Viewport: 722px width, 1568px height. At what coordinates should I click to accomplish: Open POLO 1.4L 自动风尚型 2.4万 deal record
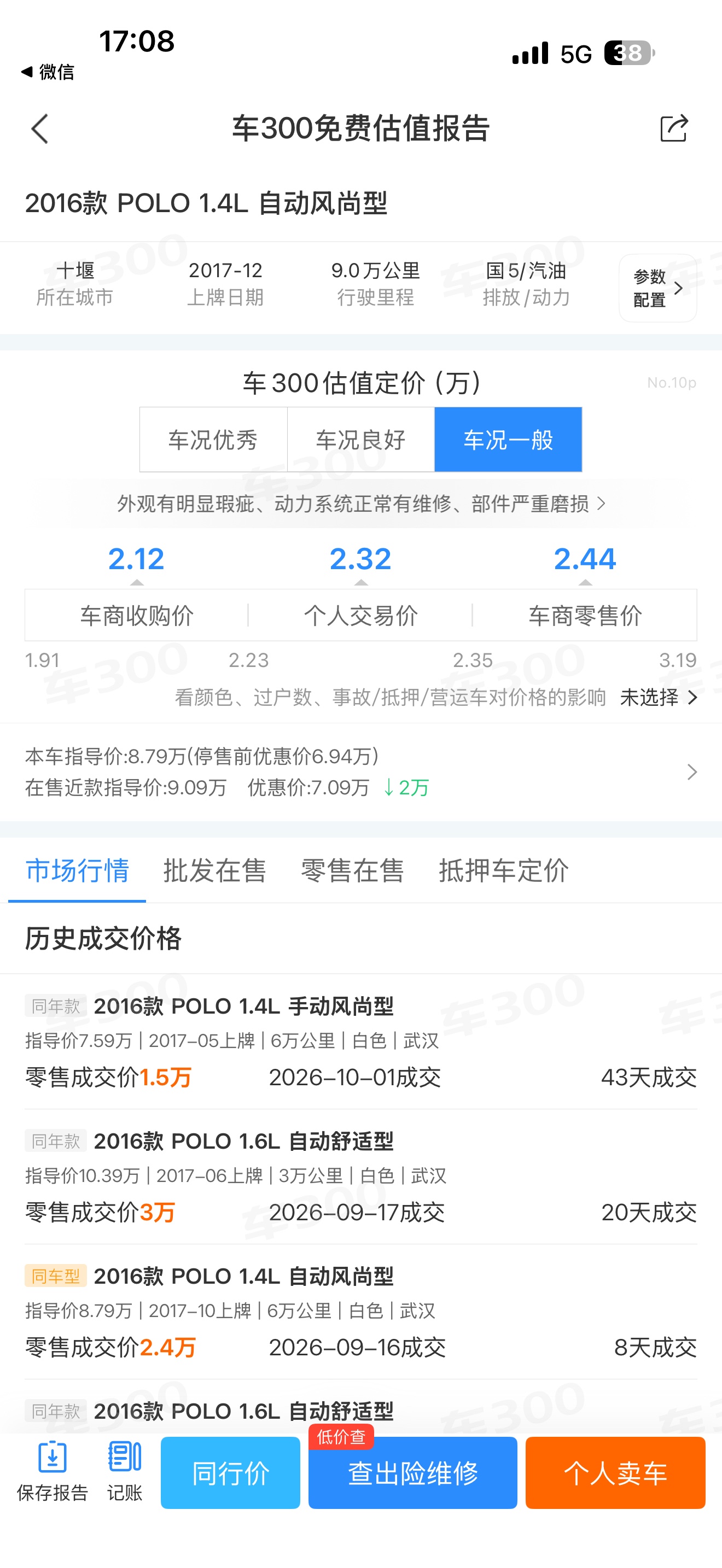pos(361,1312)
